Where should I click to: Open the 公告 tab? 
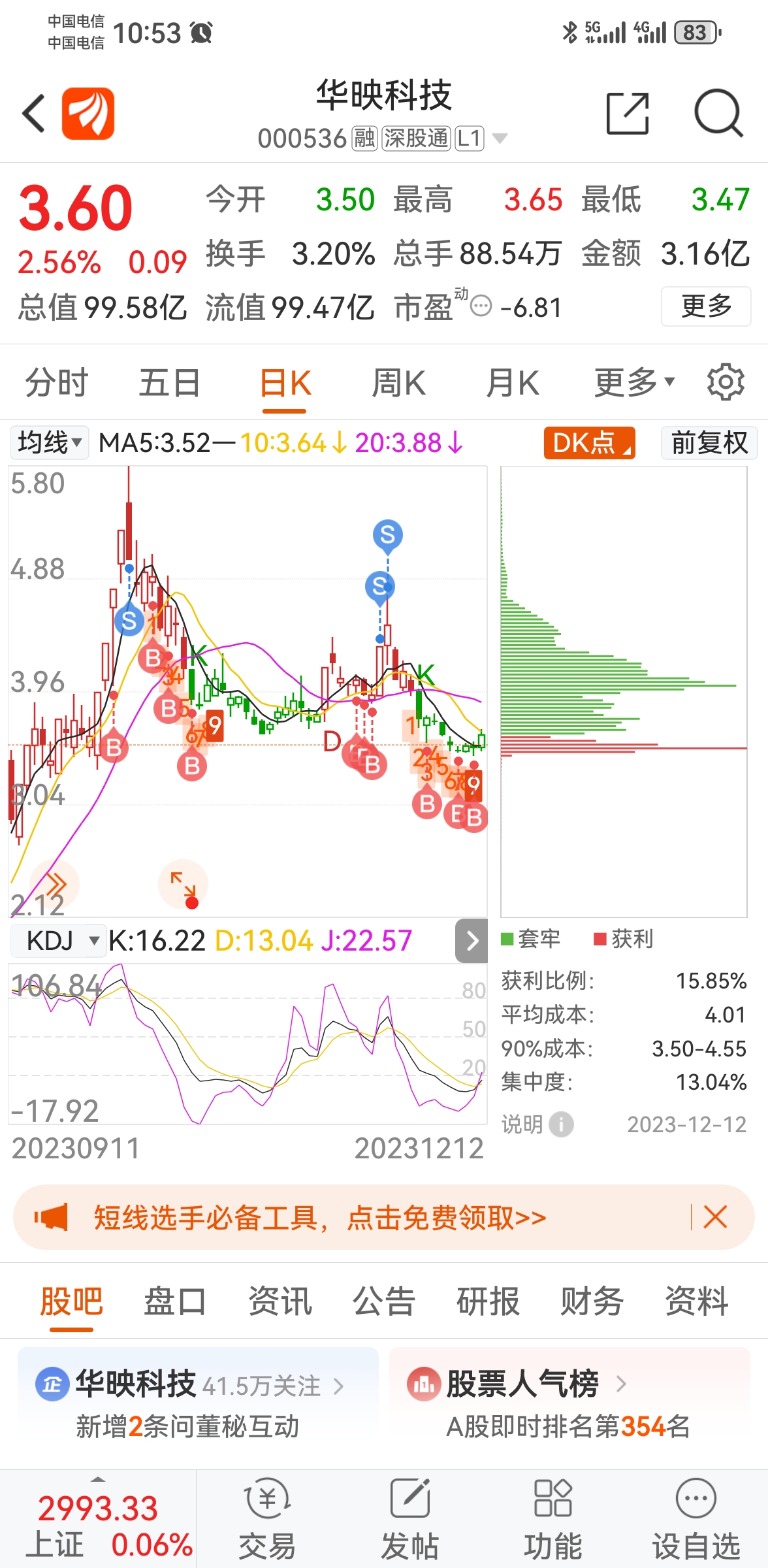tap(384, 1301)
